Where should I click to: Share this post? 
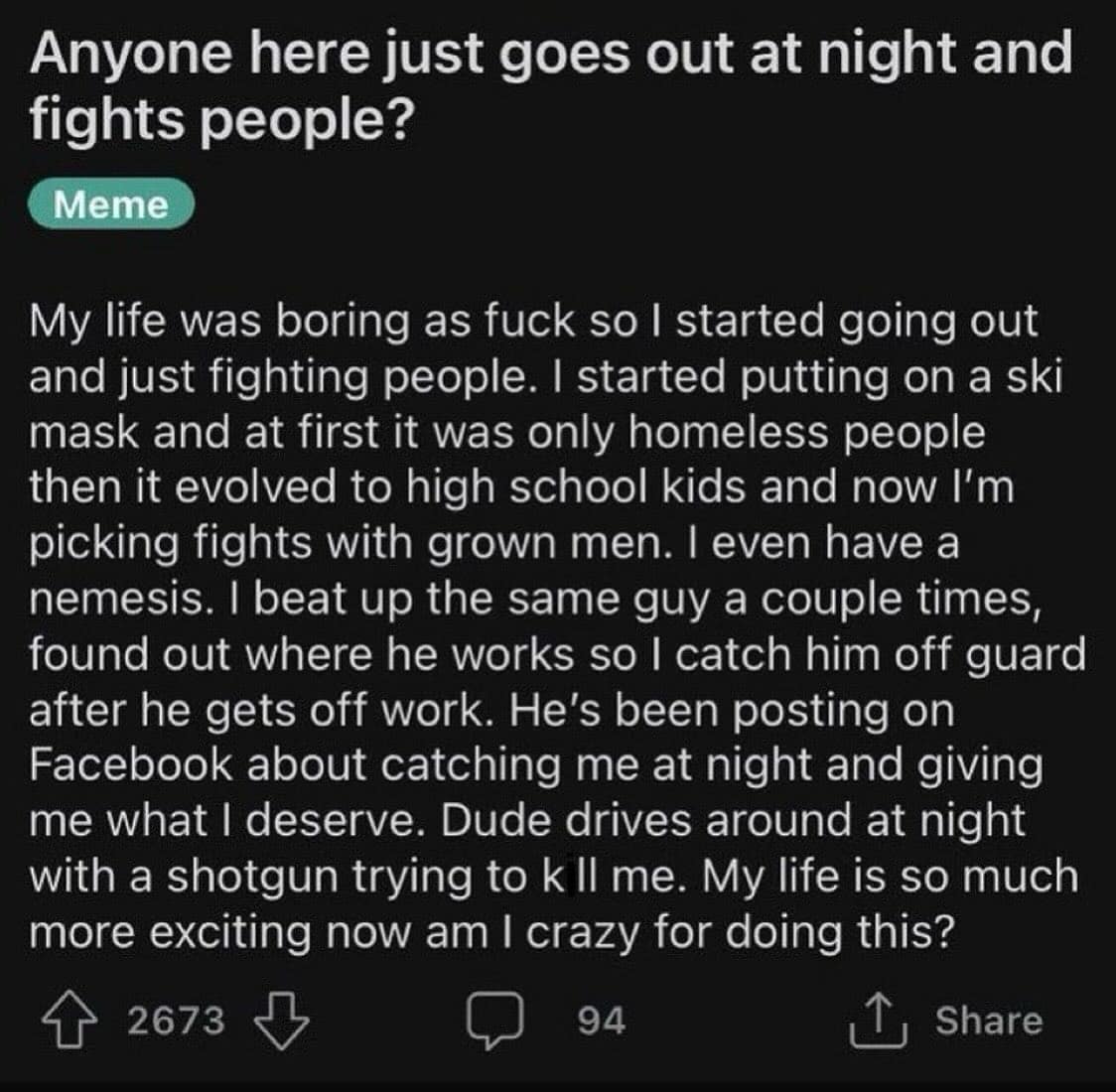pyautogui.click(x=946, y=1022)
